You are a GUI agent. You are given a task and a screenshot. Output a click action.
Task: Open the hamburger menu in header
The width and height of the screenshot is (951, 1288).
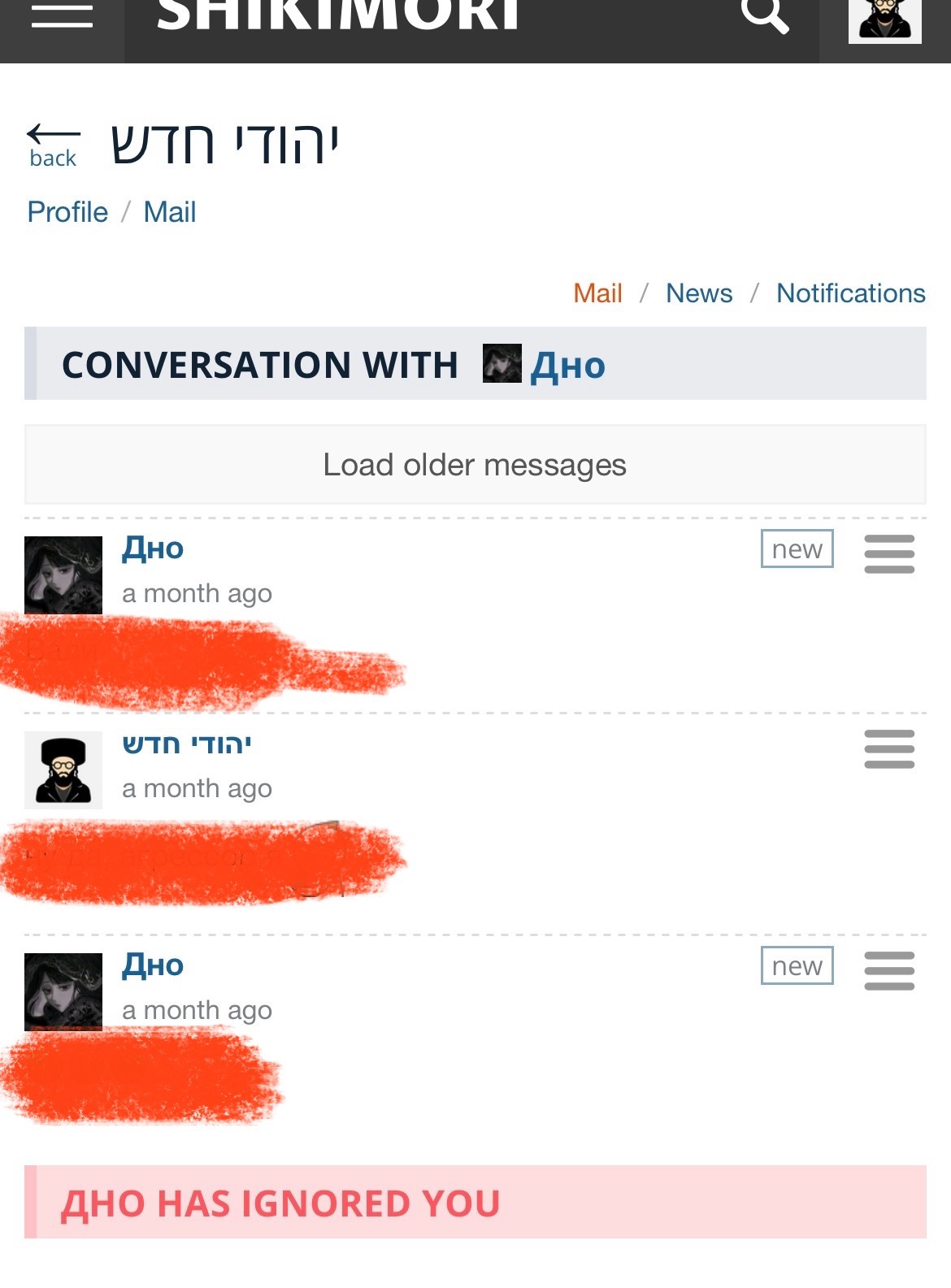pos(62,16)
